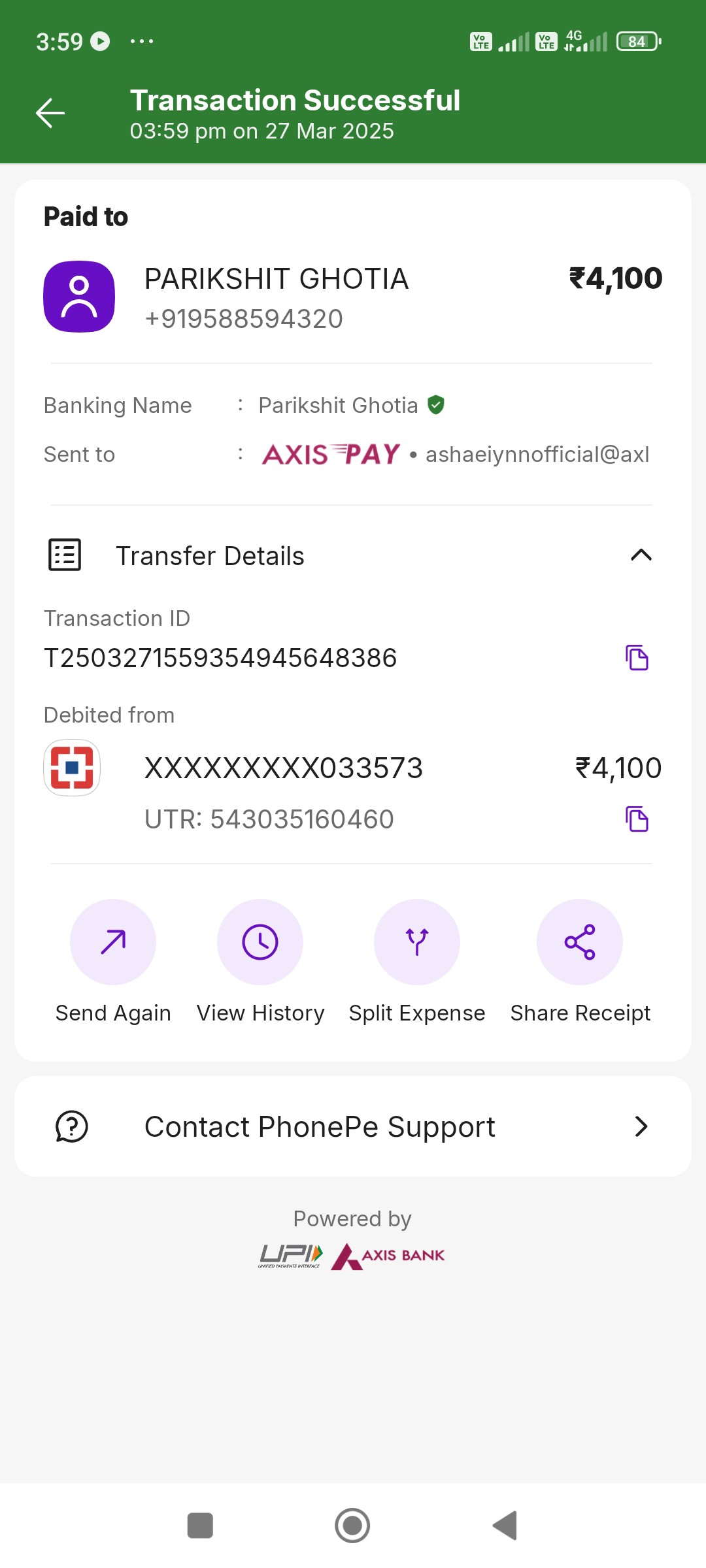This screenshot has width=706, height=1568.
Task: Copy the Transaction ID
Action: [637, 657]
